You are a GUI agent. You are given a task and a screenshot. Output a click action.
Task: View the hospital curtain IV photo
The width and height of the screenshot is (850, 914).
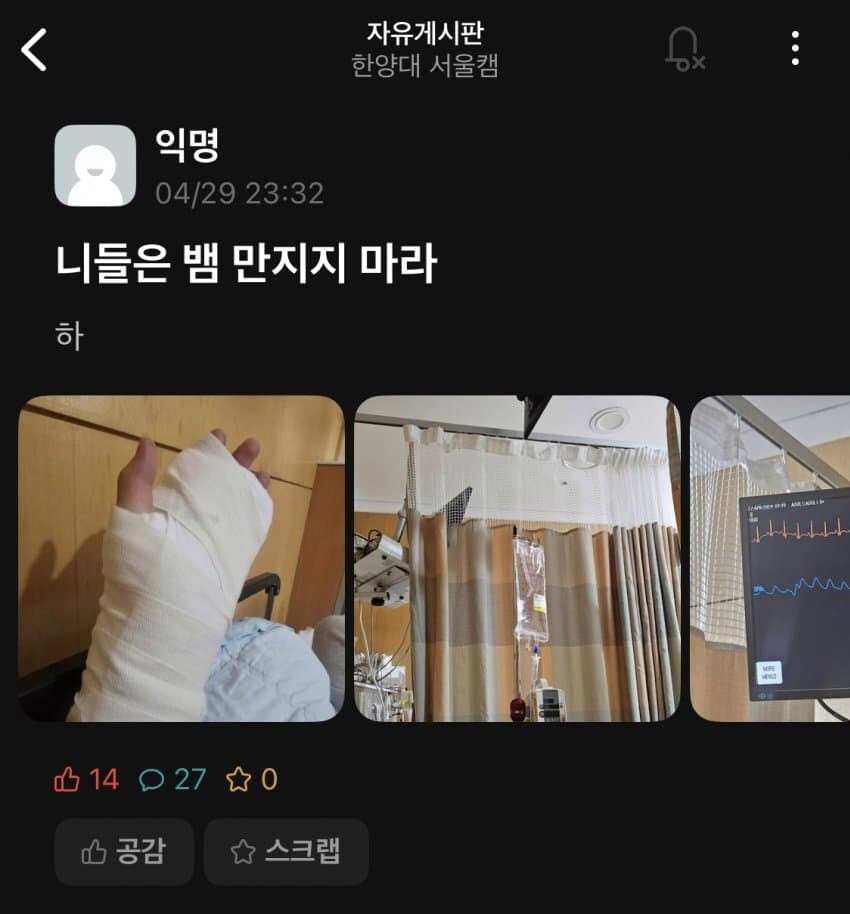coord(517,558)
